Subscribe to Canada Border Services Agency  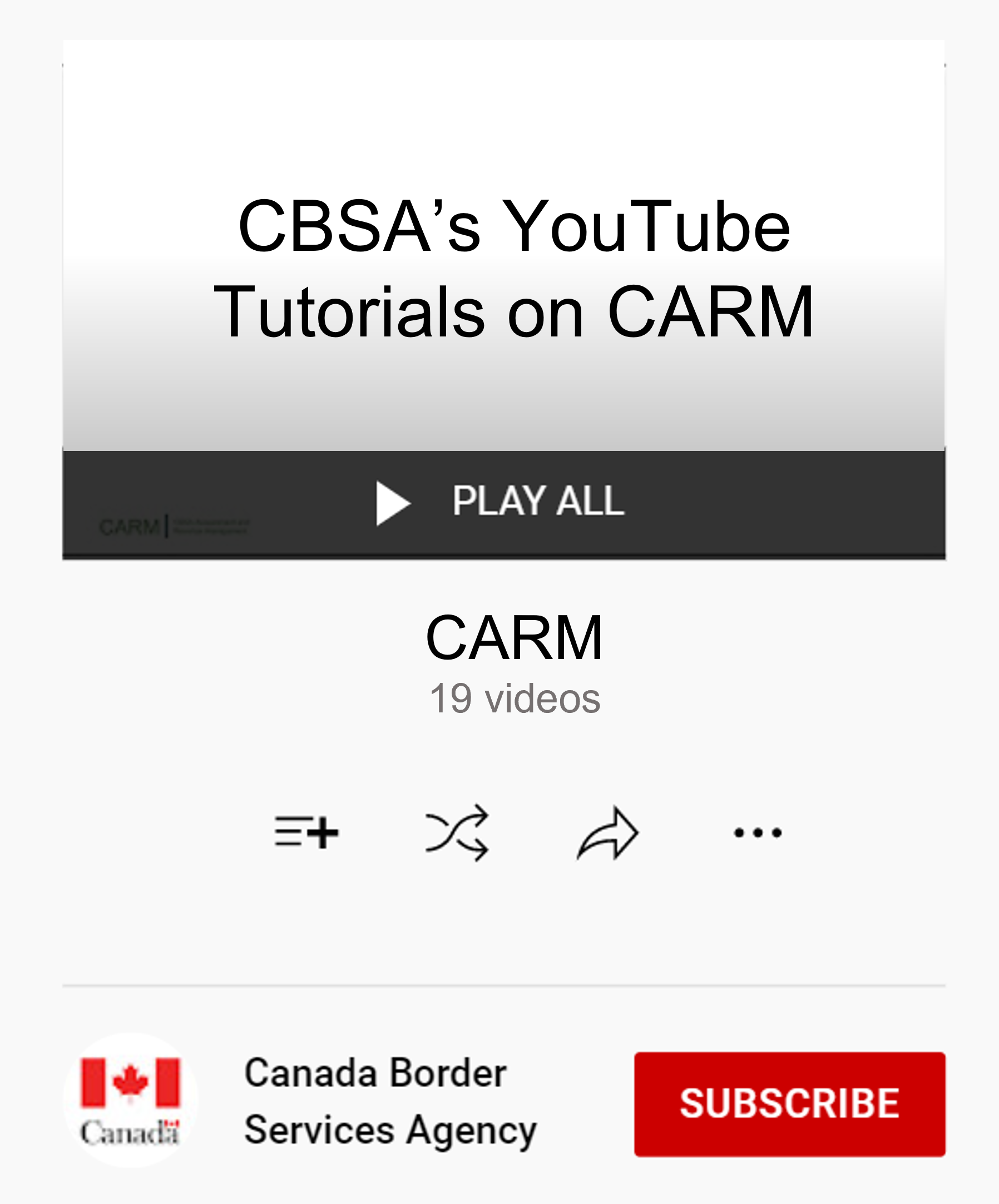tap(789, 1104)
